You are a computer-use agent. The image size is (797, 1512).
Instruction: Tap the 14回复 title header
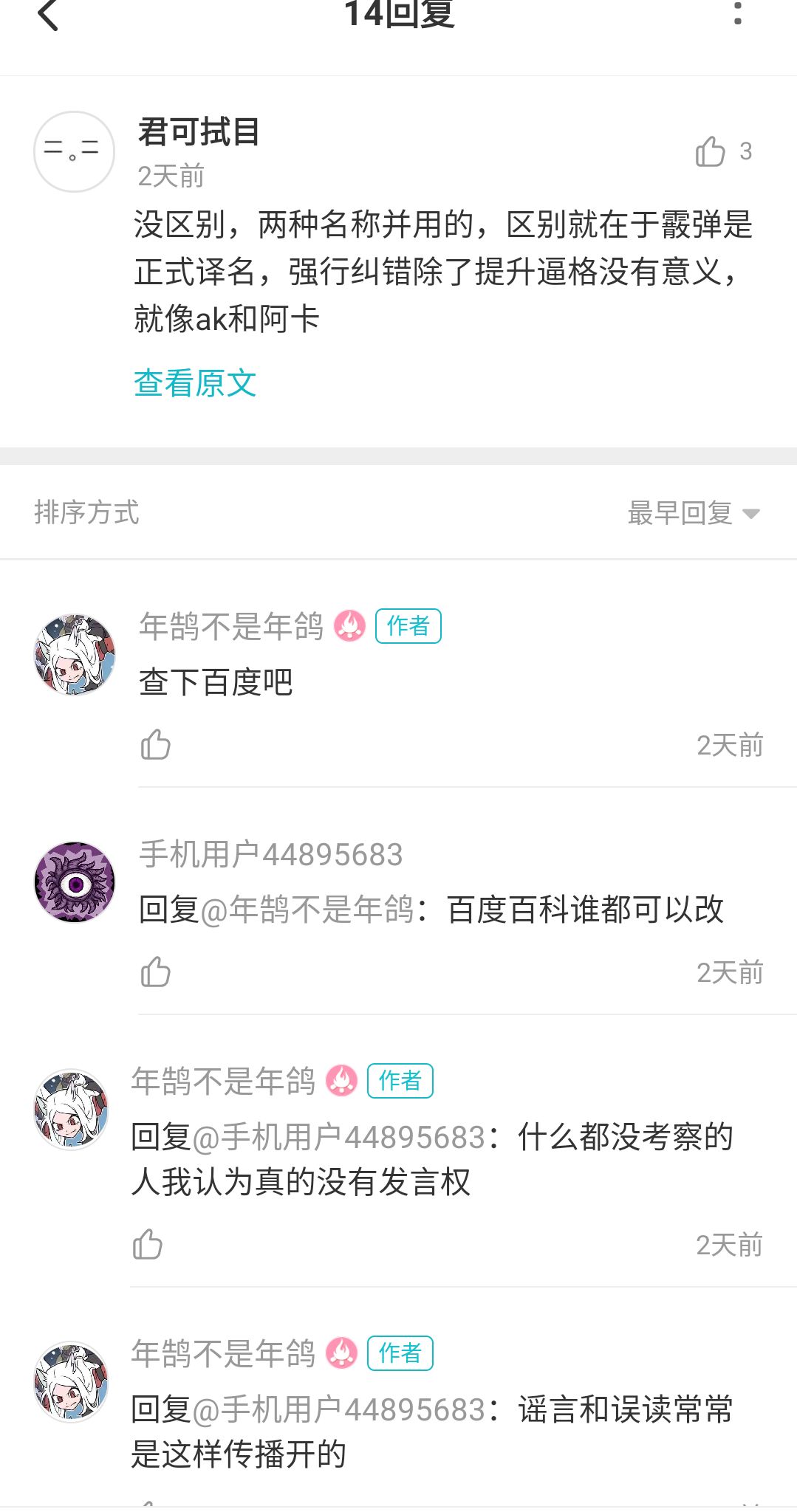point(399,13)
